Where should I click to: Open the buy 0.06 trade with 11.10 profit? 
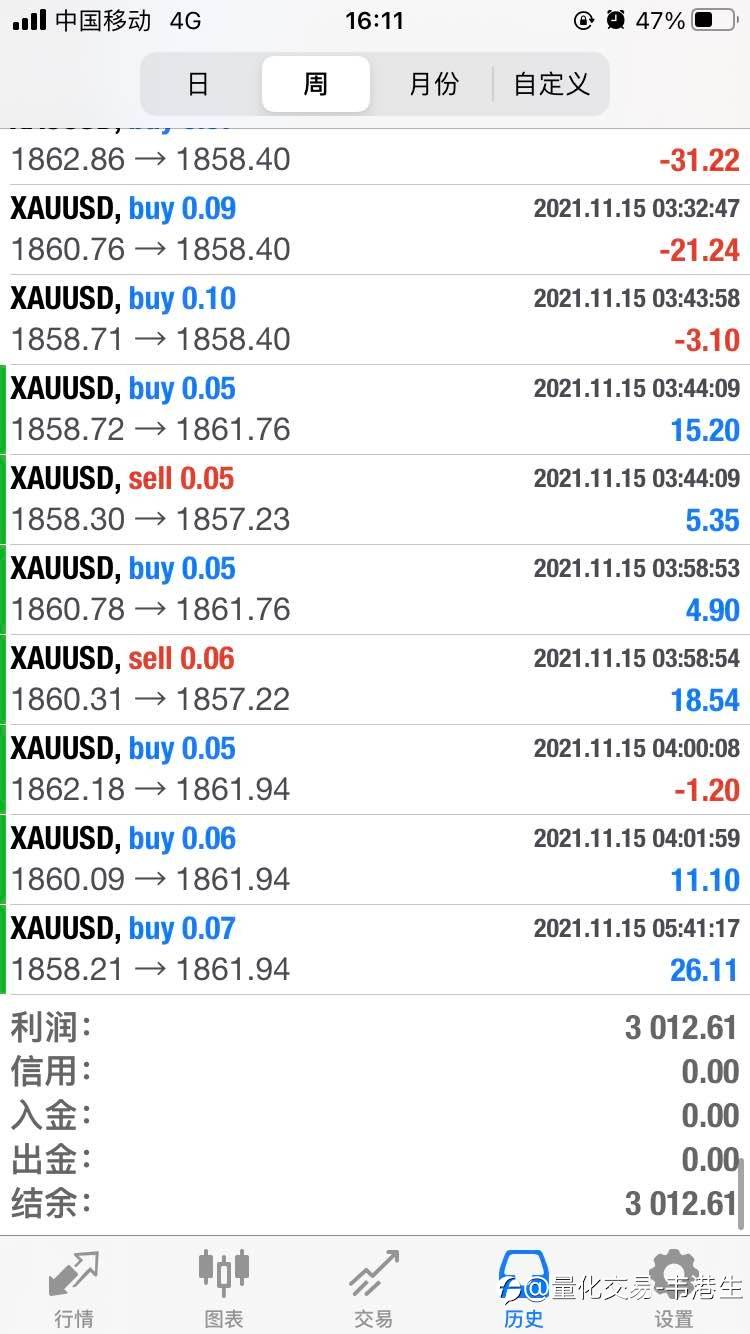click(x=375, y=859)
